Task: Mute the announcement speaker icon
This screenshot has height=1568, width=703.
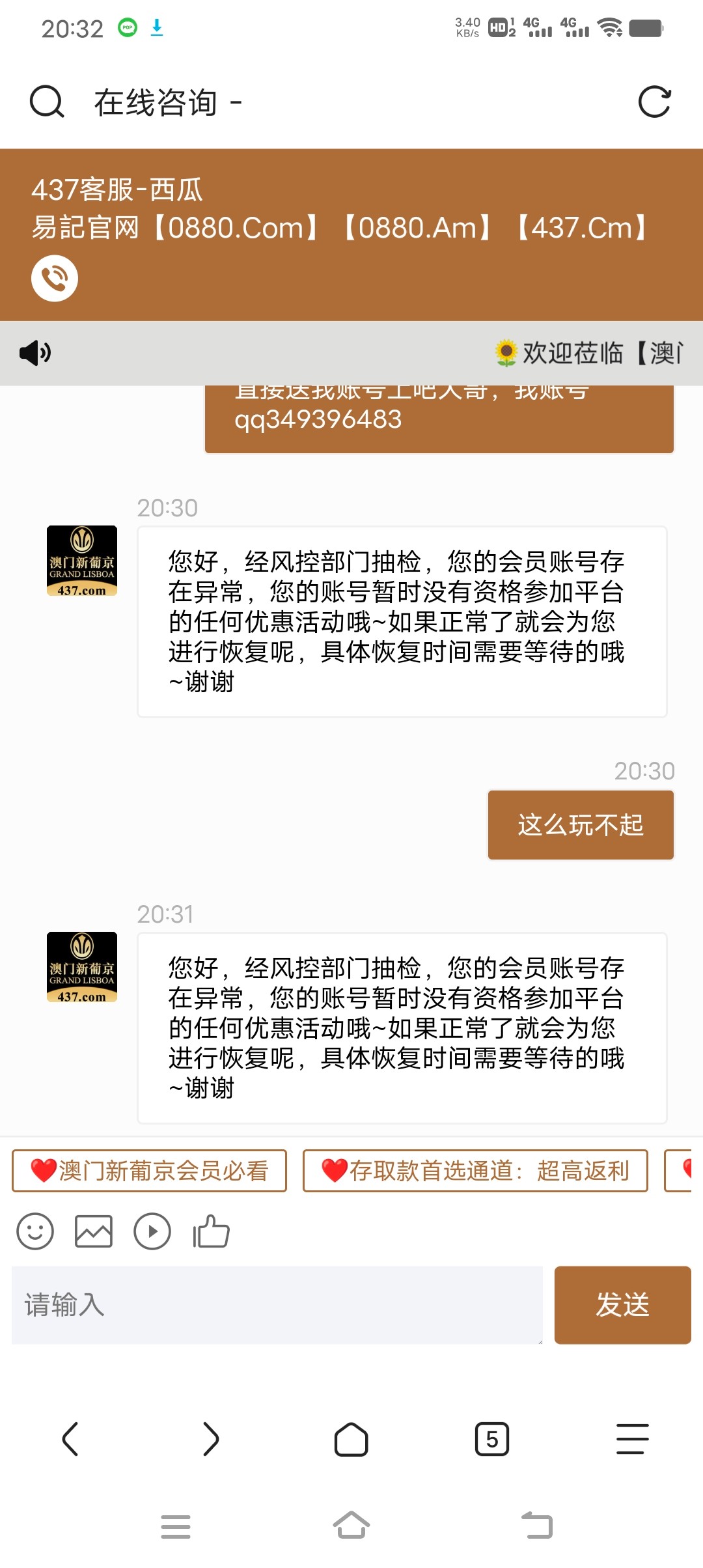Action: (x=35, y=353)
